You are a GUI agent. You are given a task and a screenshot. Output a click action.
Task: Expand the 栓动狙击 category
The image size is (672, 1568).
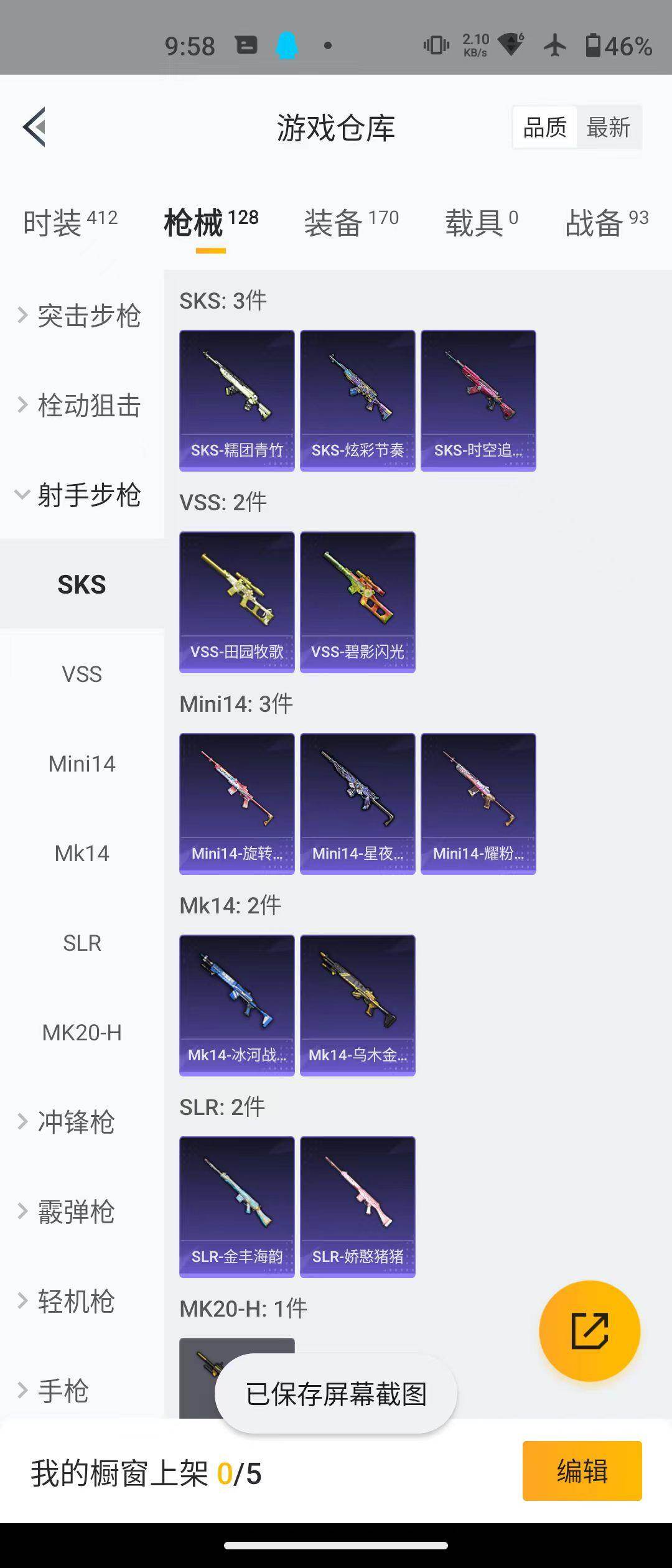point(81,406)
